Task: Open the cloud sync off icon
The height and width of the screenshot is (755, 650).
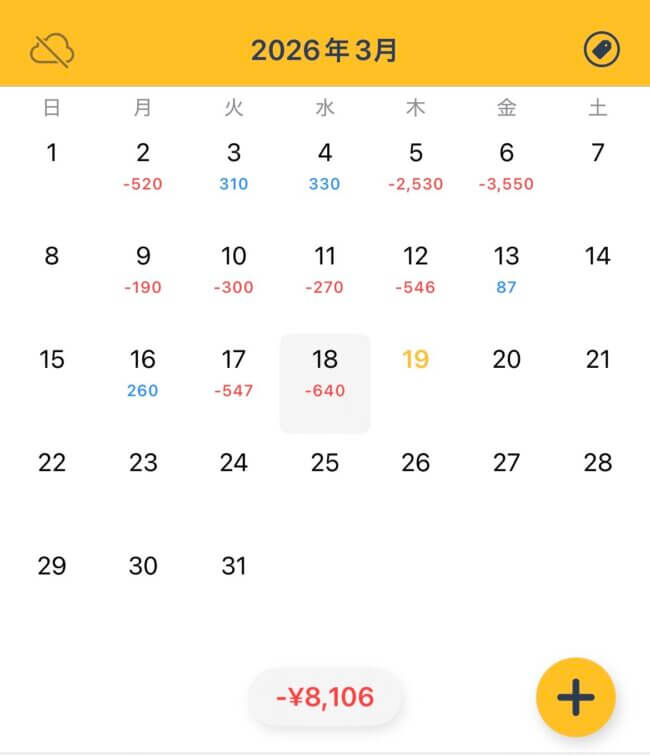Action: tap(52, 49)
